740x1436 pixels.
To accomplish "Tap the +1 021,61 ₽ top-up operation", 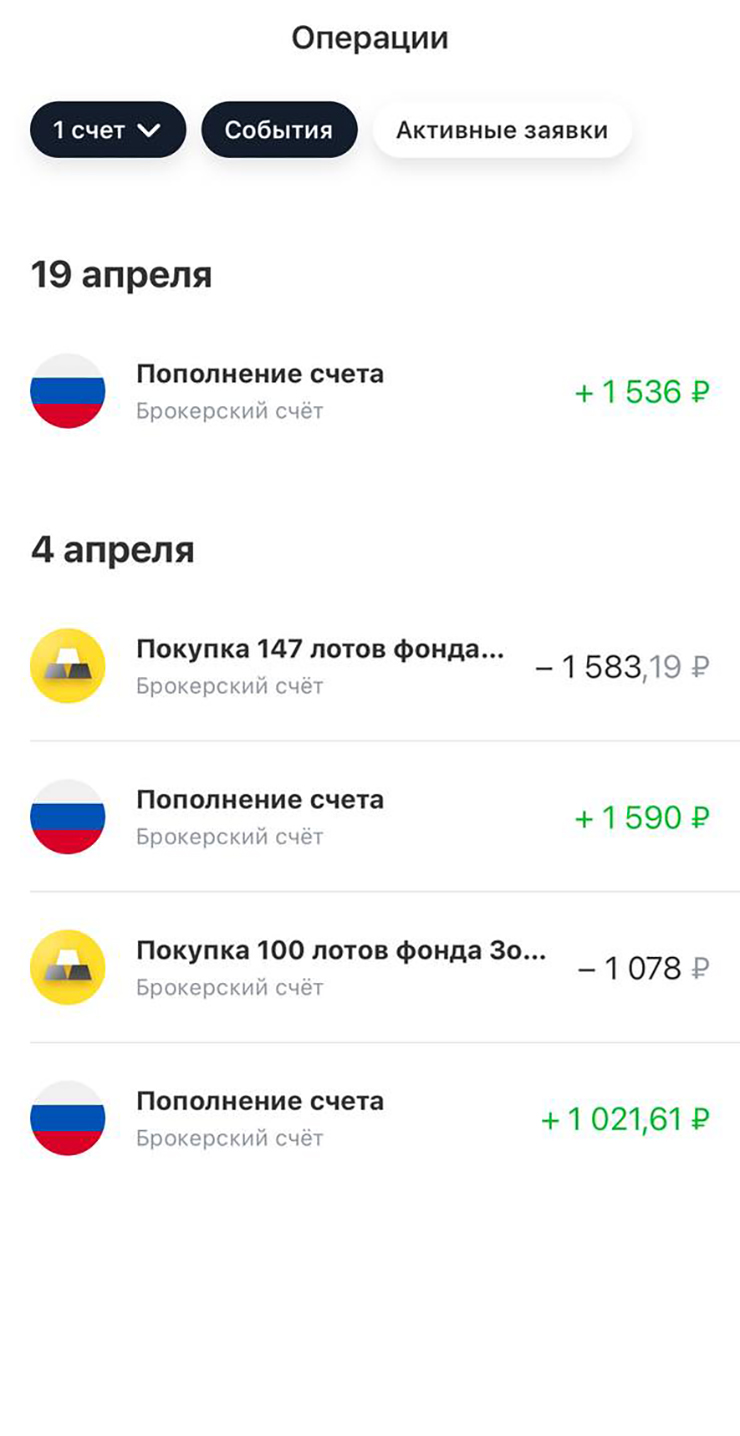I will click(370, 1118).
